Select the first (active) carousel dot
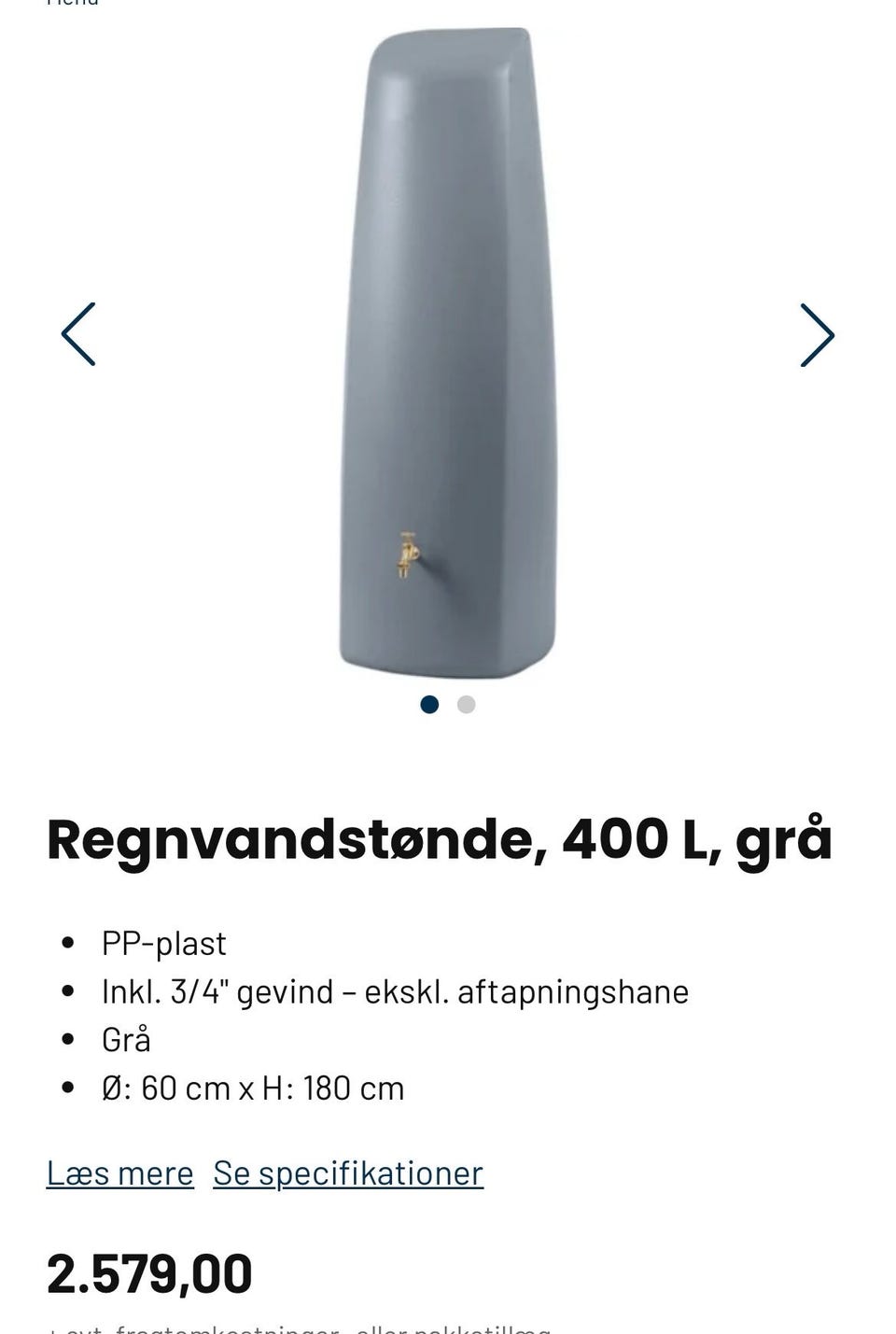Image resolution: width=896 pixels, height=1334 pixels. (x=430, y=705)
